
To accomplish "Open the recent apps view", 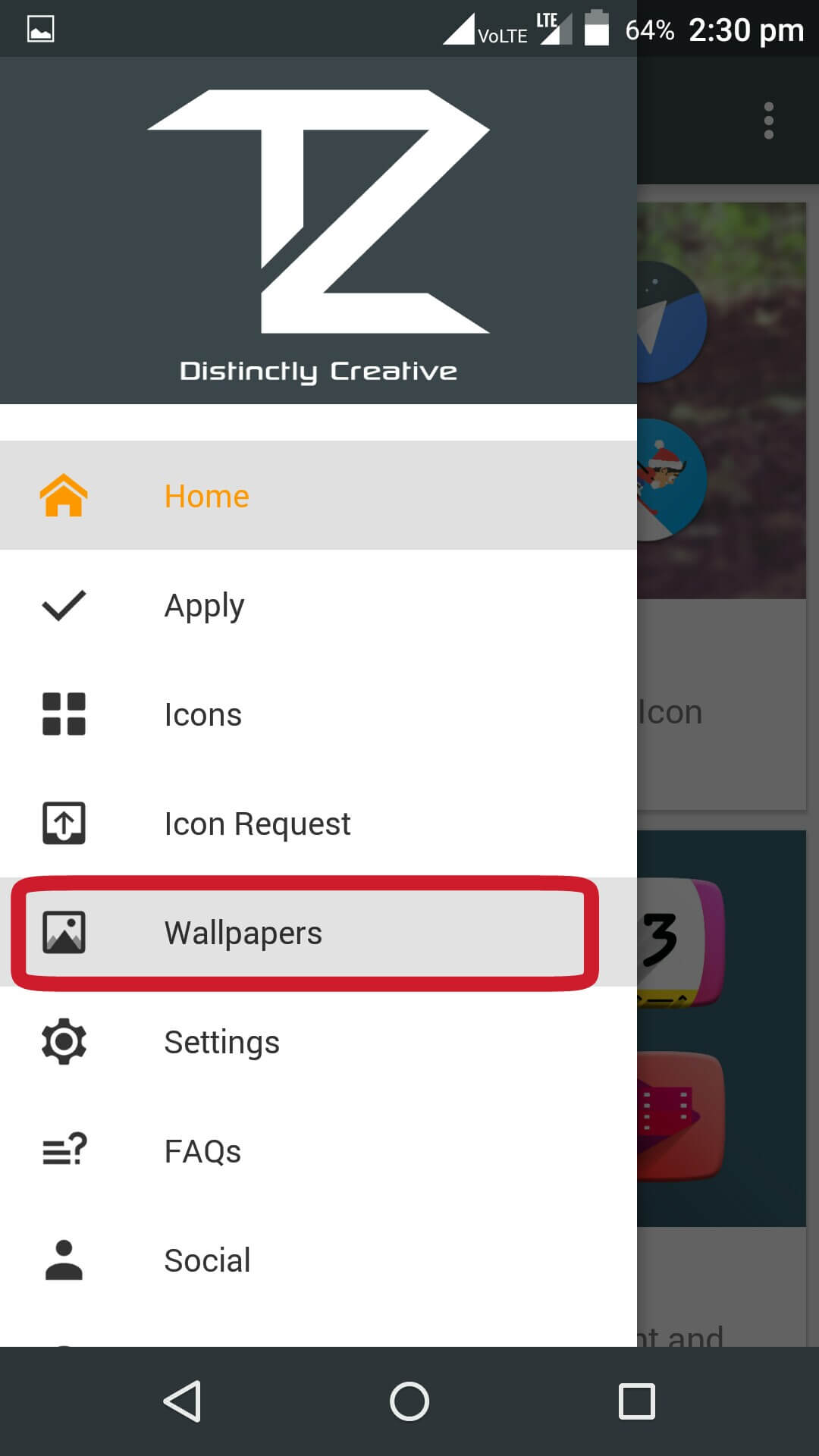I will pos(637,1401).
